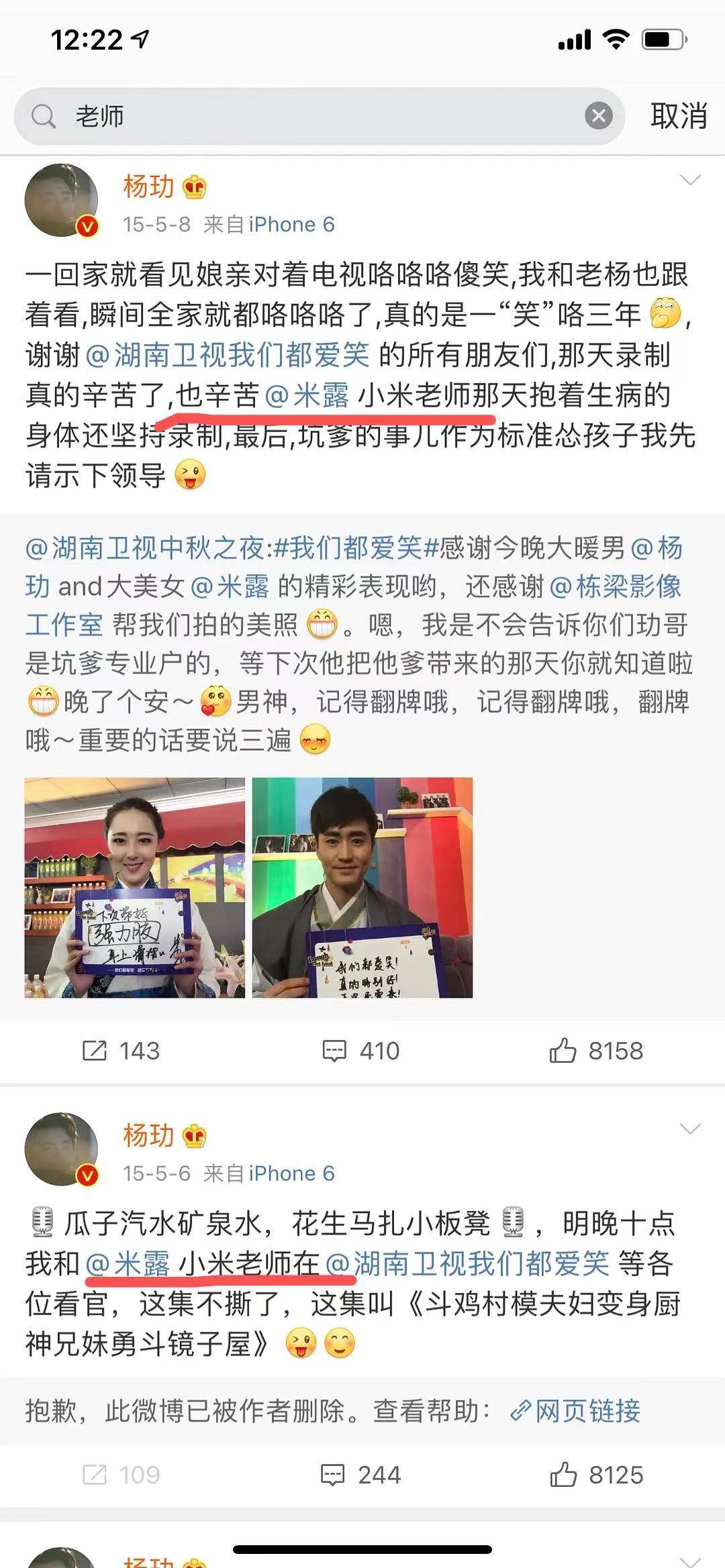View the photo of the woman holding a sign
Viewport: 725px width, 1568px height.
click(x=135, y=888)
